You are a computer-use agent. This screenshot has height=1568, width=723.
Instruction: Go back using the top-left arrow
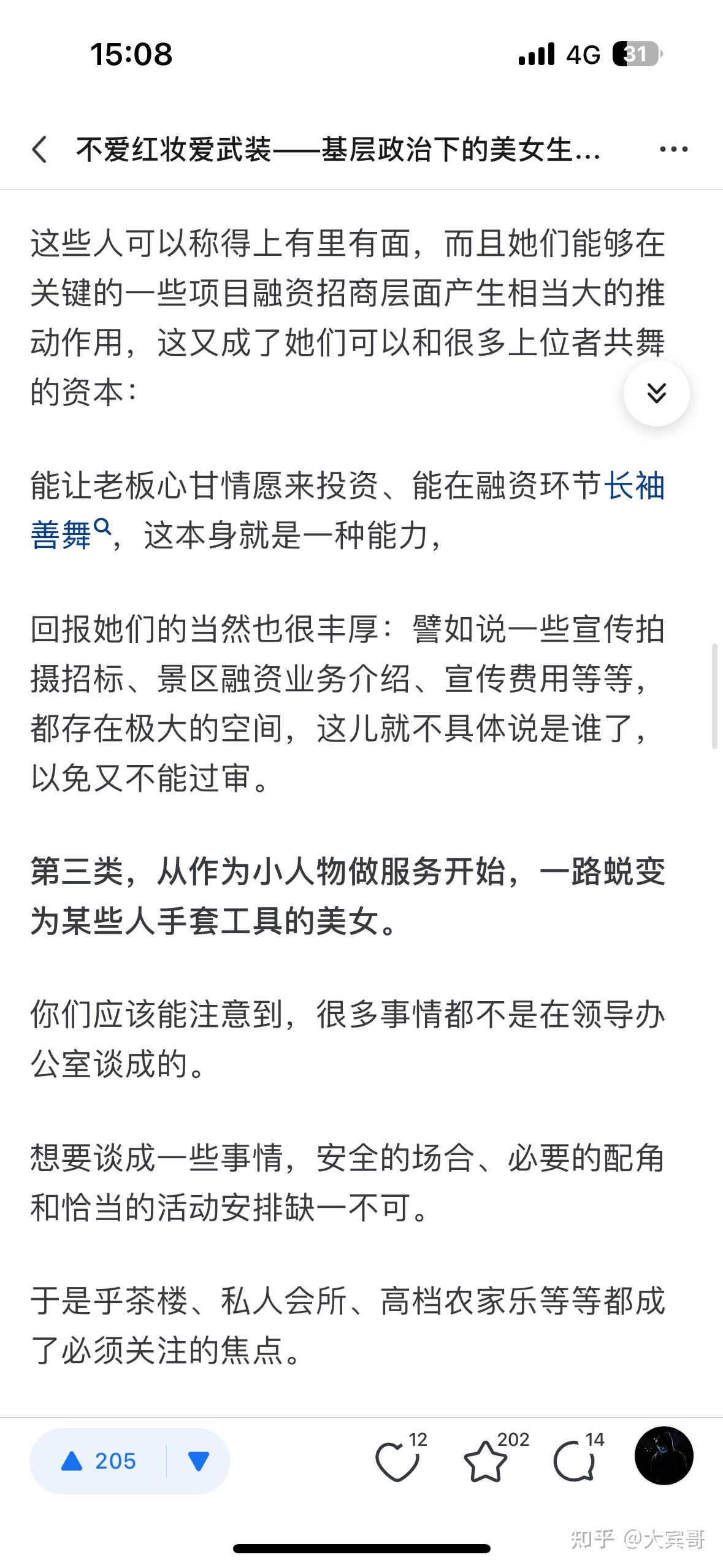(40, 150)
